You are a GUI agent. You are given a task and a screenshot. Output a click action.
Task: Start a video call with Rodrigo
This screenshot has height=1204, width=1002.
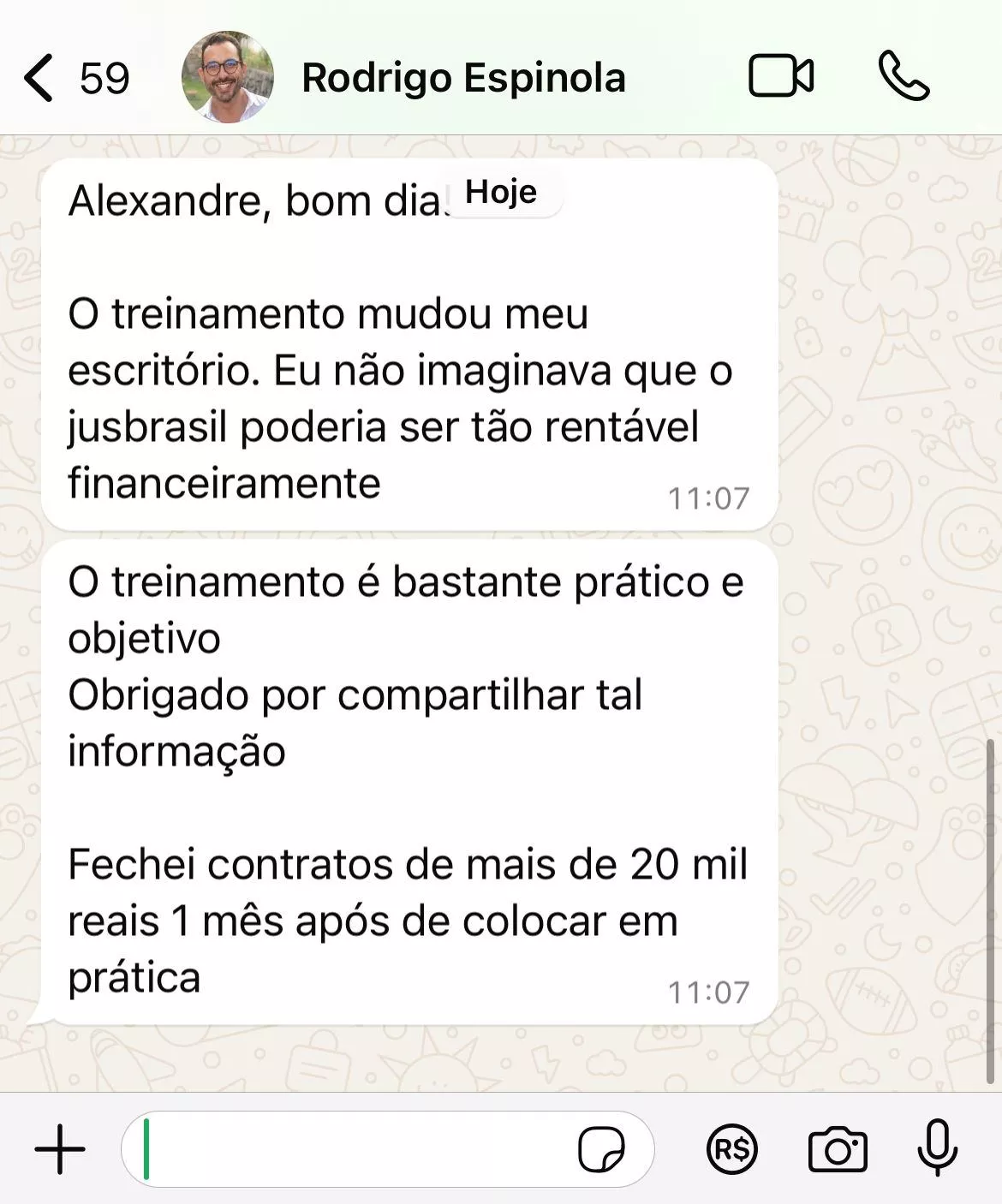pos(780,76)
